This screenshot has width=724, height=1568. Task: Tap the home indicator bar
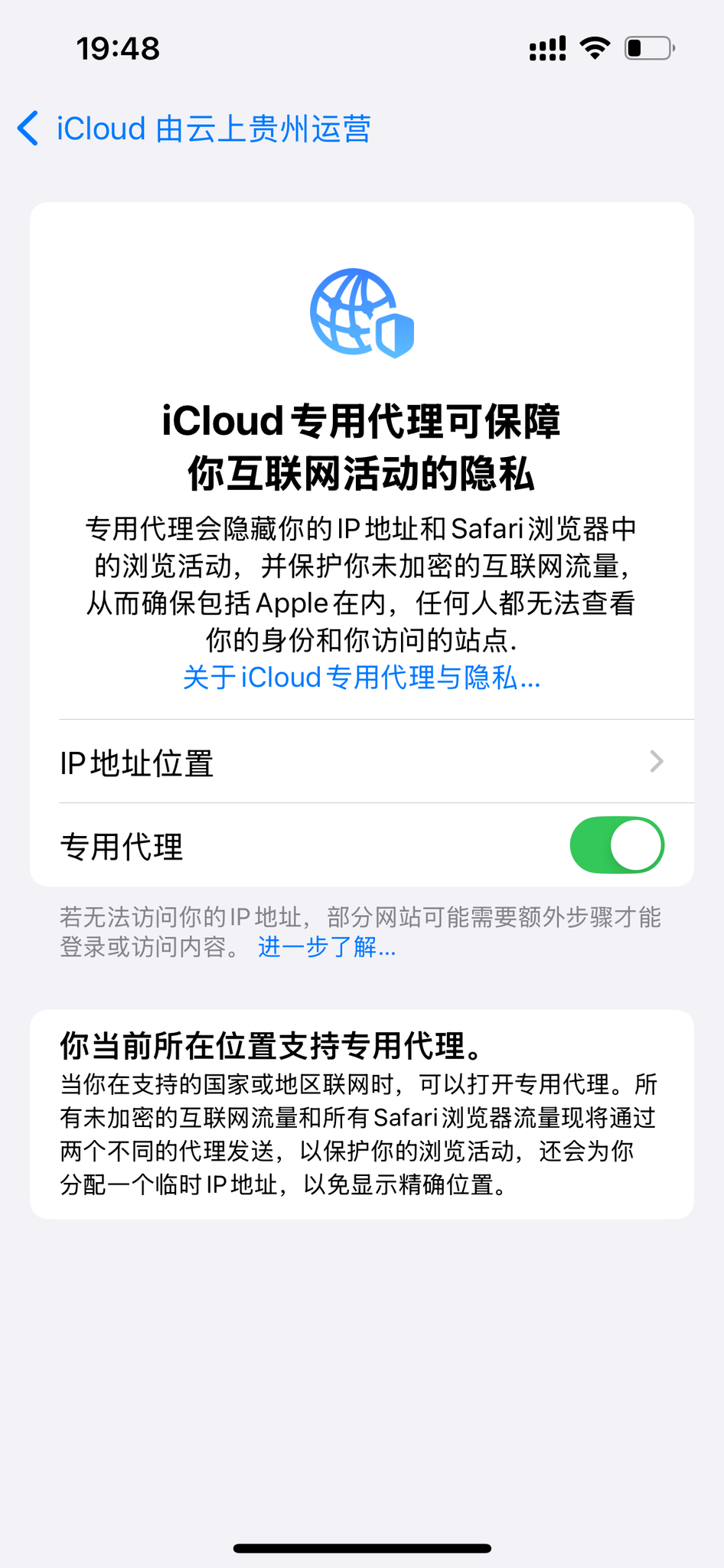[x=361, y=1546]
